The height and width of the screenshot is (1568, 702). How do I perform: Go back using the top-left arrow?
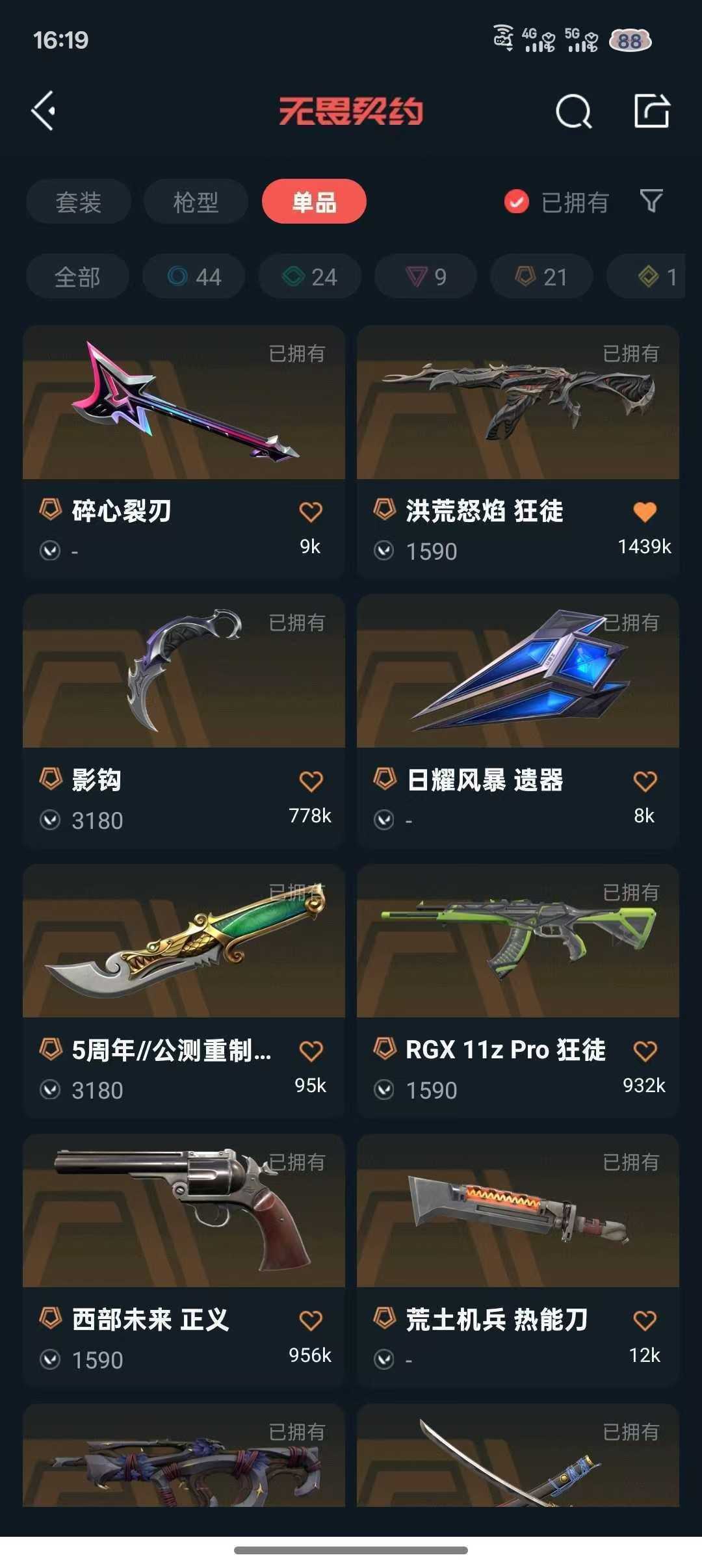[x=44, y=111]
